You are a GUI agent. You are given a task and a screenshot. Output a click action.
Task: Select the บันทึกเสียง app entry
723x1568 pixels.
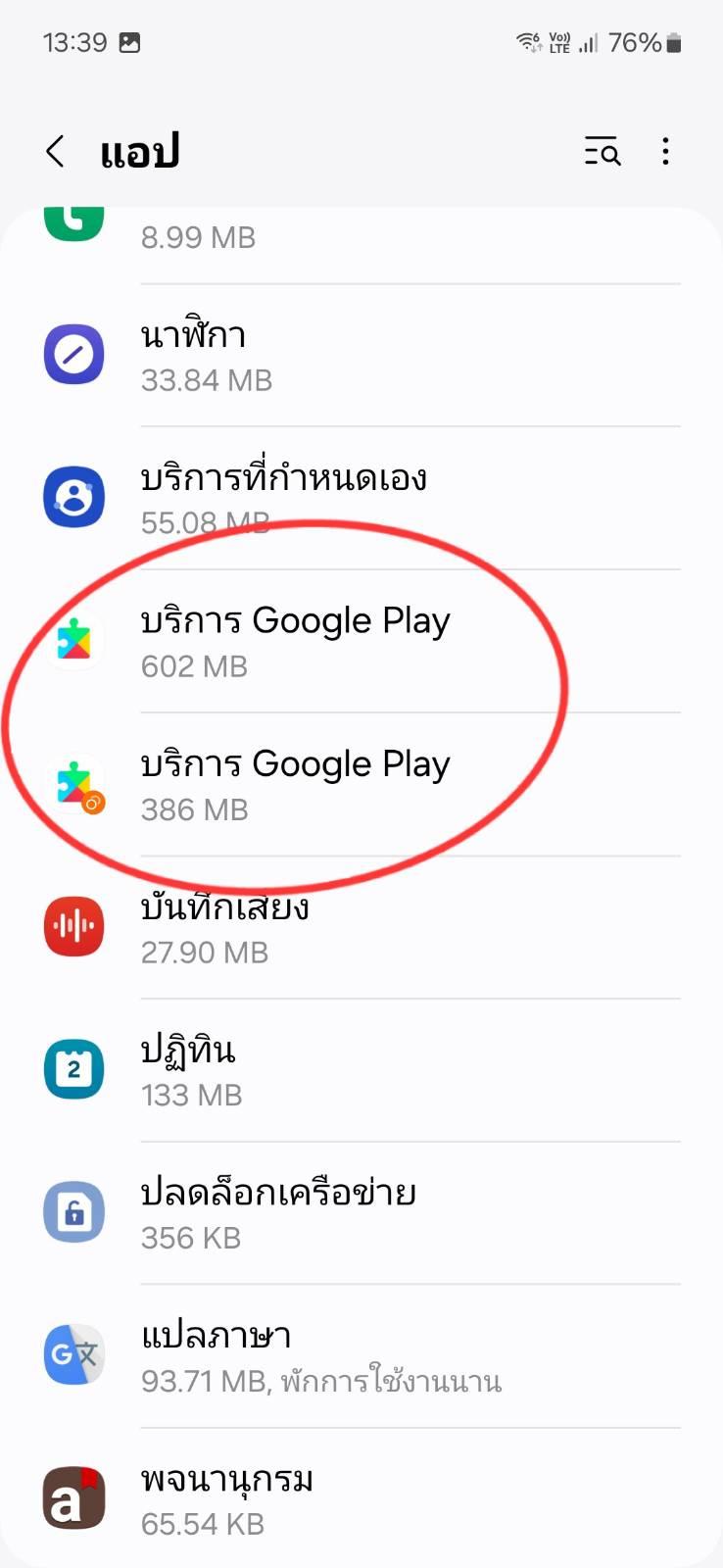(361, 928)
